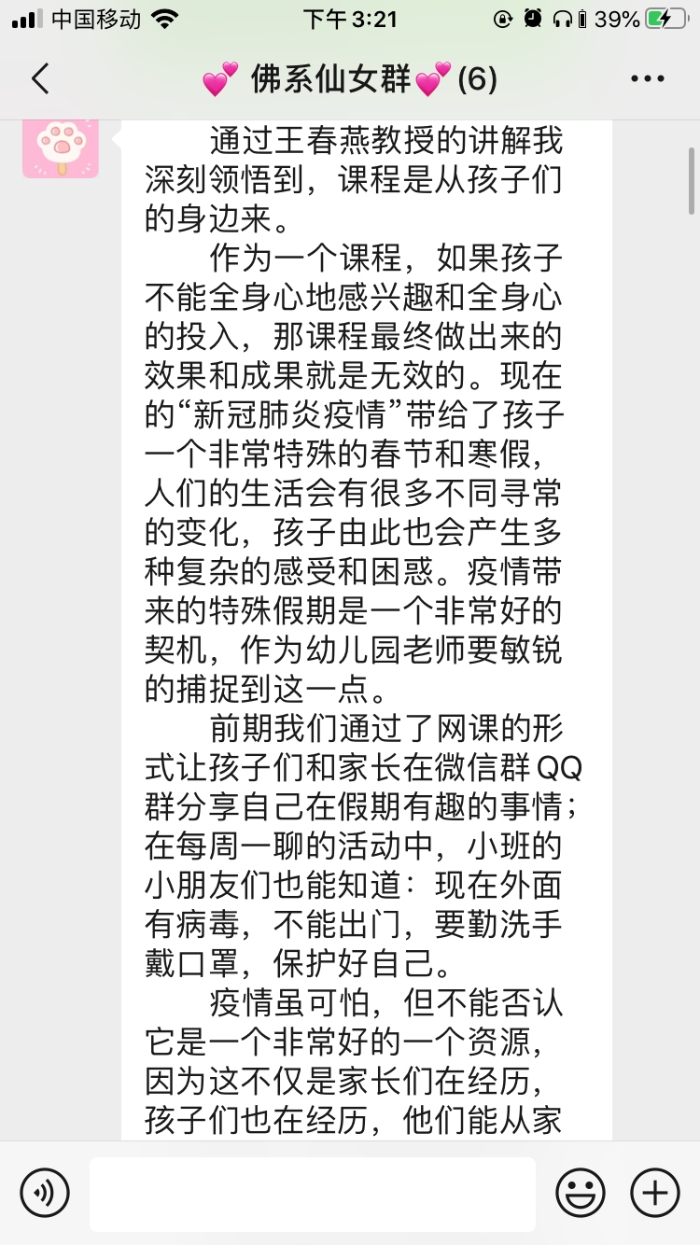Open the plus attachments menu
Screen dimensions: 700x1245
[x=655, y=1193]
